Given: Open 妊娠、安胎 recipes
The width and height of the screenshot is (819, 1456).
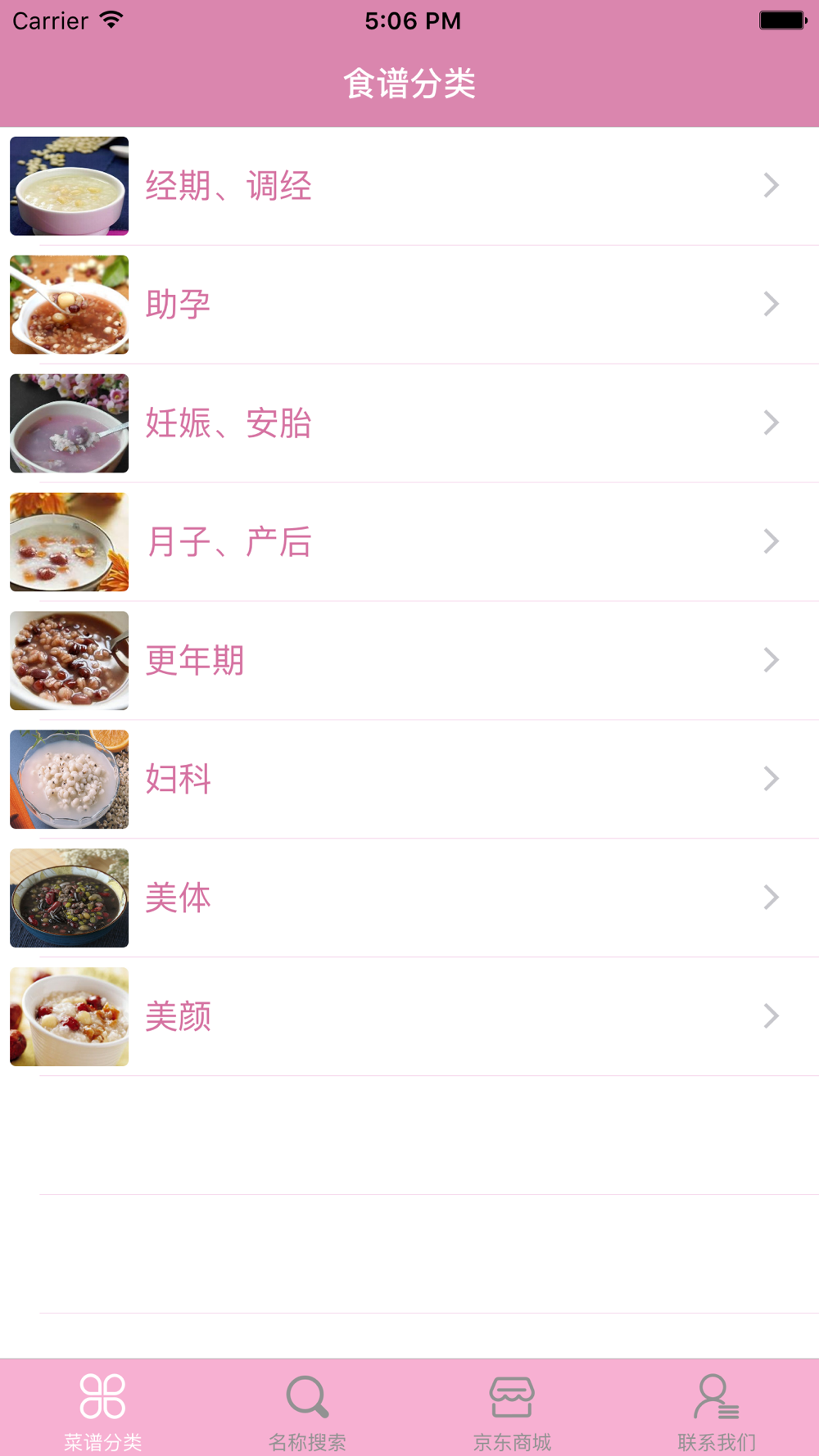Looking at the screenshot, I should (x=409, y=423).
